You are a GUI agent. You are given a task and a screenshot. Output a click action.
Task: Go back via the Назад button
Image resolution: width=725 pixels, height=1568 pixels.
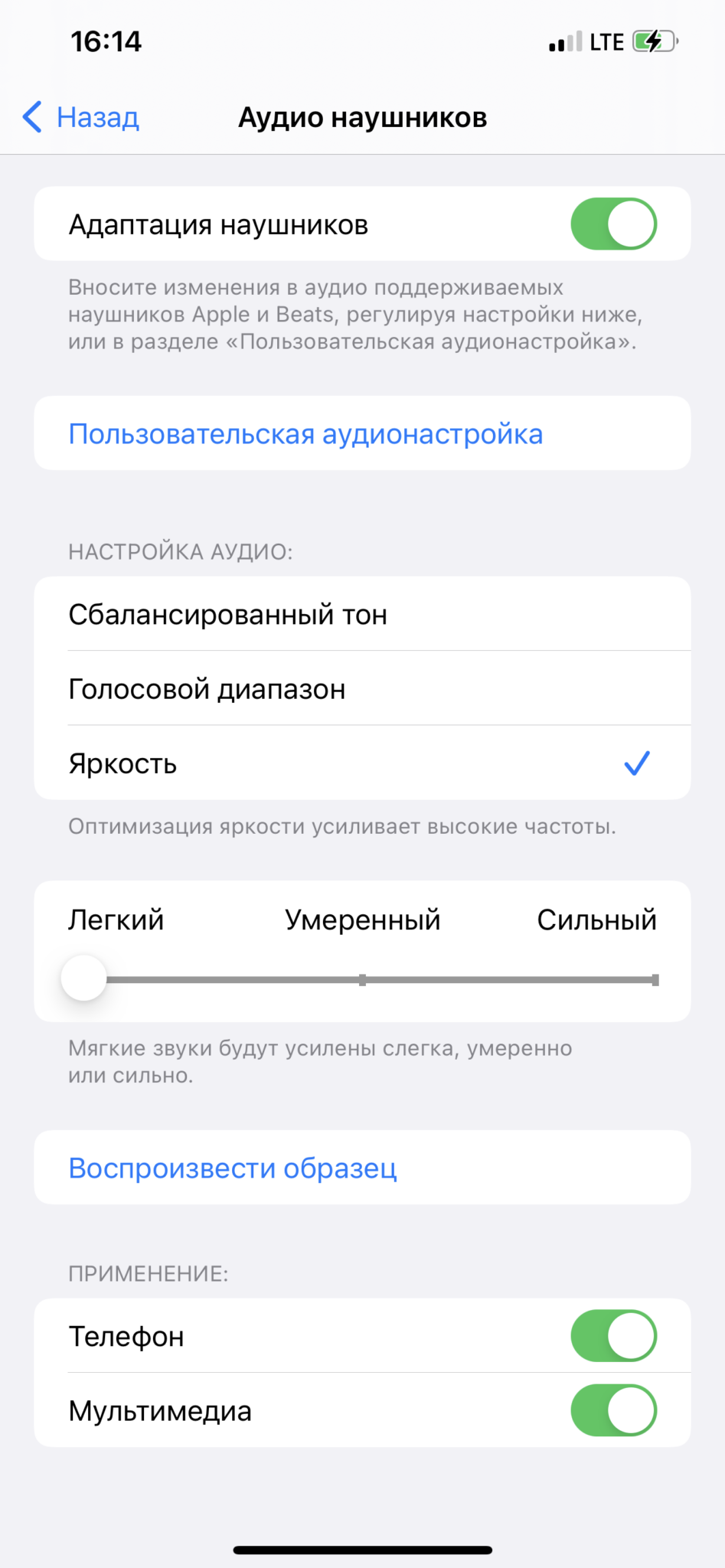(x=81, y=117)
